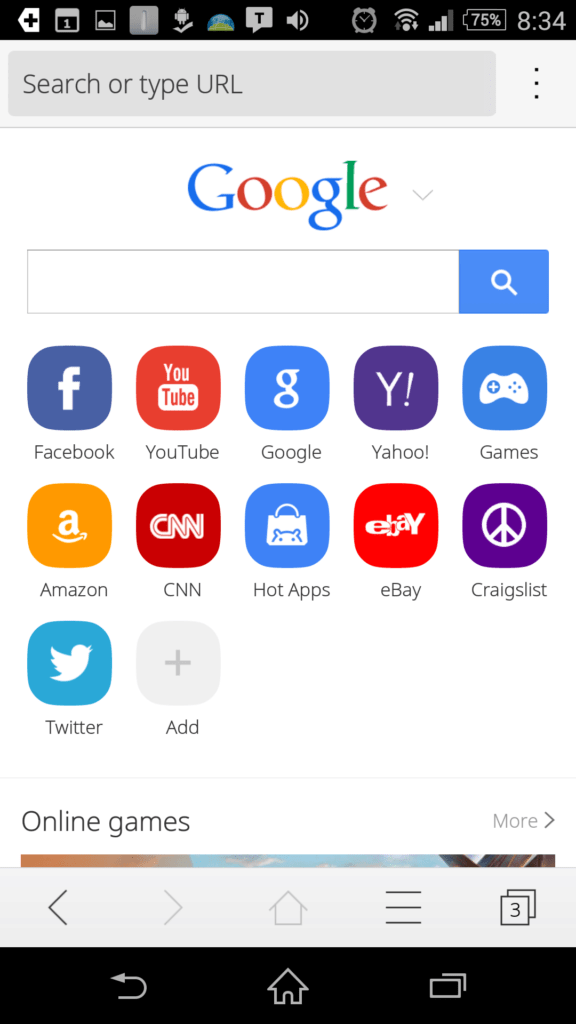This screenshot has height=1024, width=576.
Task: Open the browser toolbar menu with three lines
Action: [403, 907]
